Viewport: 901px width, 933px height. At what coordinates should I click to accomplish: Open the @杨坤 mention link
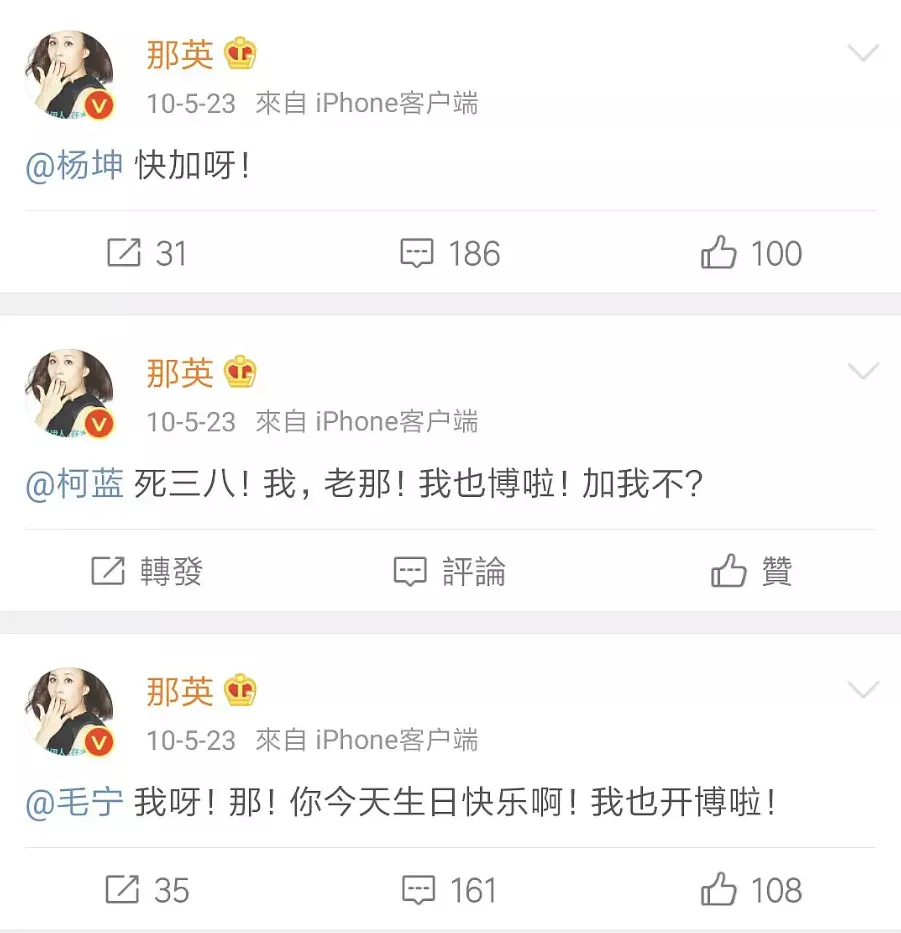(74, 165)
